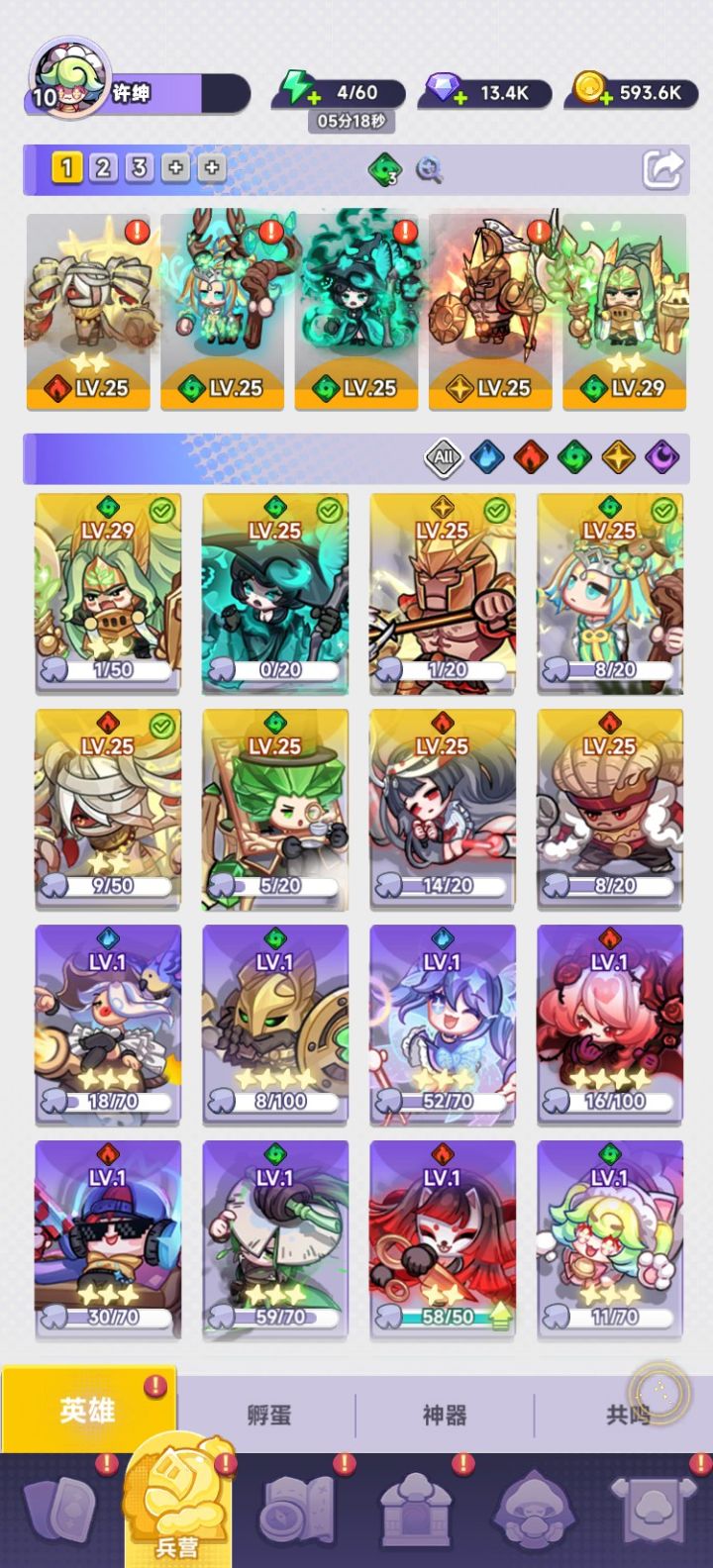Image resolution: width=713 pixels, height=1568 pixels.
Task: Filter heroes by the blue water element
Action: (487, 457)
